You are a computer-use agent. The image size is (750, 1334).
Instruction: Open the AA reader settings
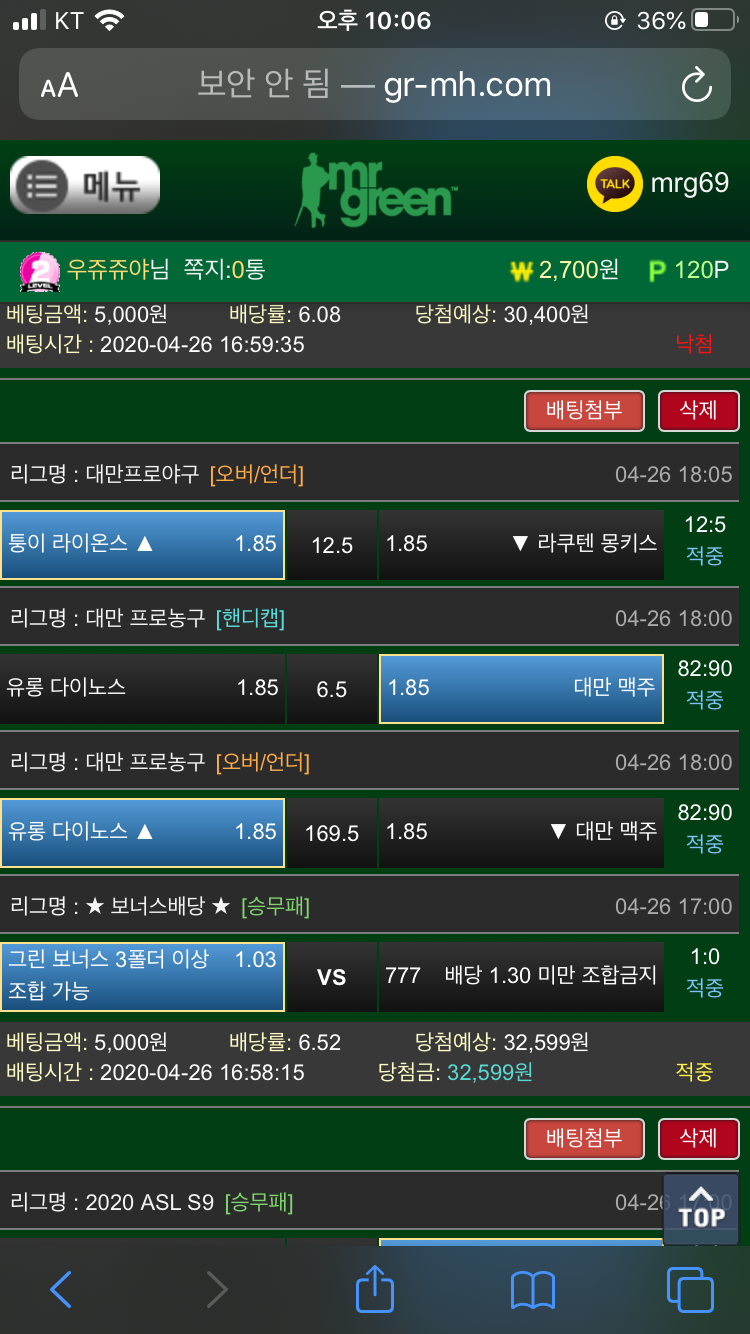coord(60,86)
